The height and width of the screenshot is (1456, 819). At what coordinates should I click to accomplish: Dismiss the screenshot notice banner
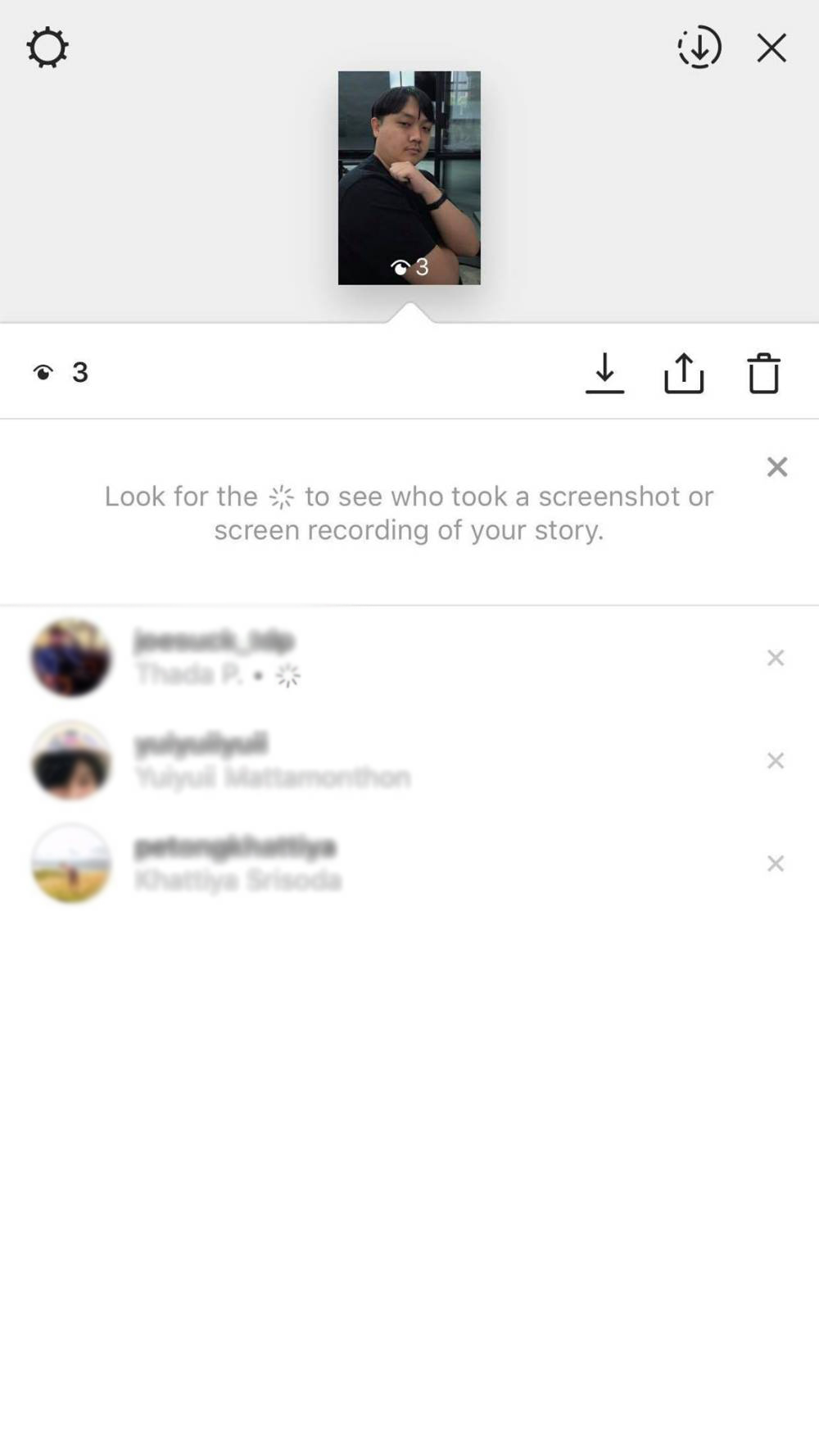(776, 467)
